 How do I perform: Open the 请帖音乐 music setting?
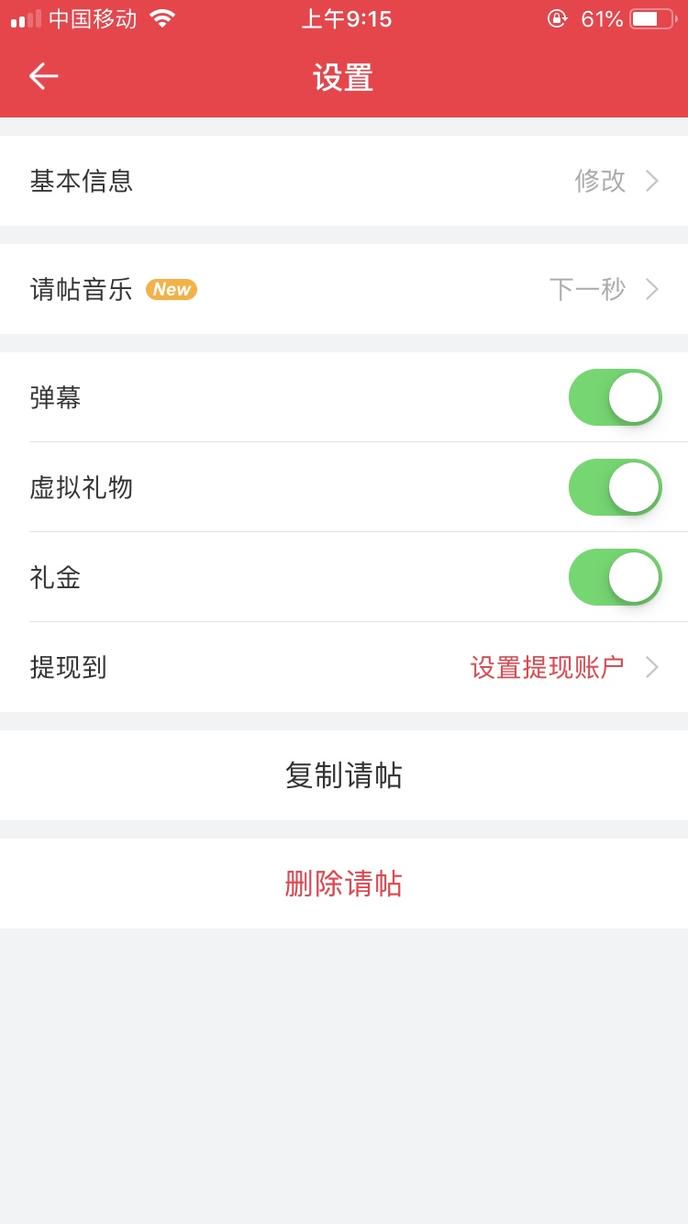click(344, 290)
